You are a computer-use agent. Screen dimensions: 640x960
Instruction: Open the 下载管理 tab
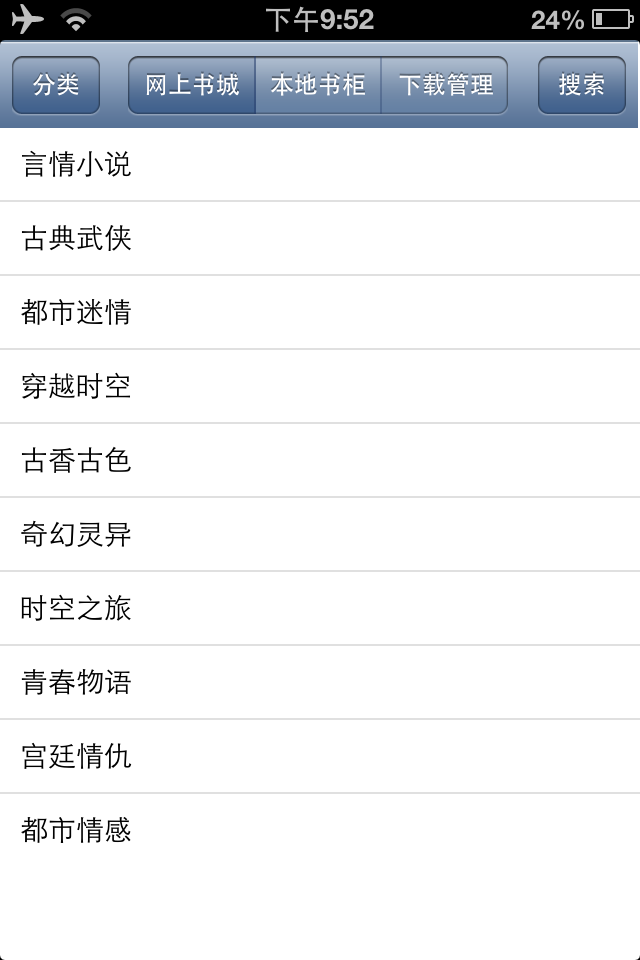(x=445, y=86)
